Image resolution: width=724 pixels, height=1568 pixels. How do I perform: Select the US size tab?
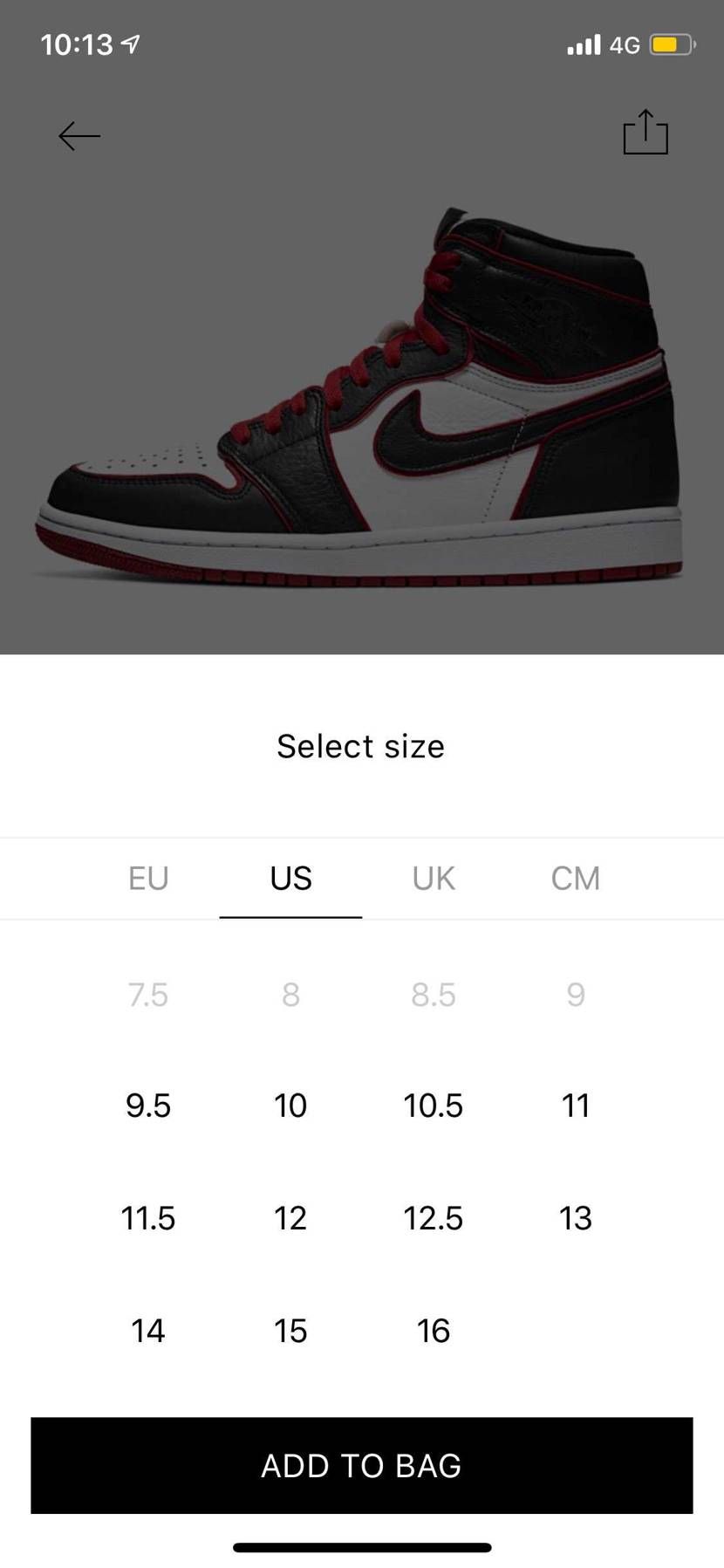point(290,878)
